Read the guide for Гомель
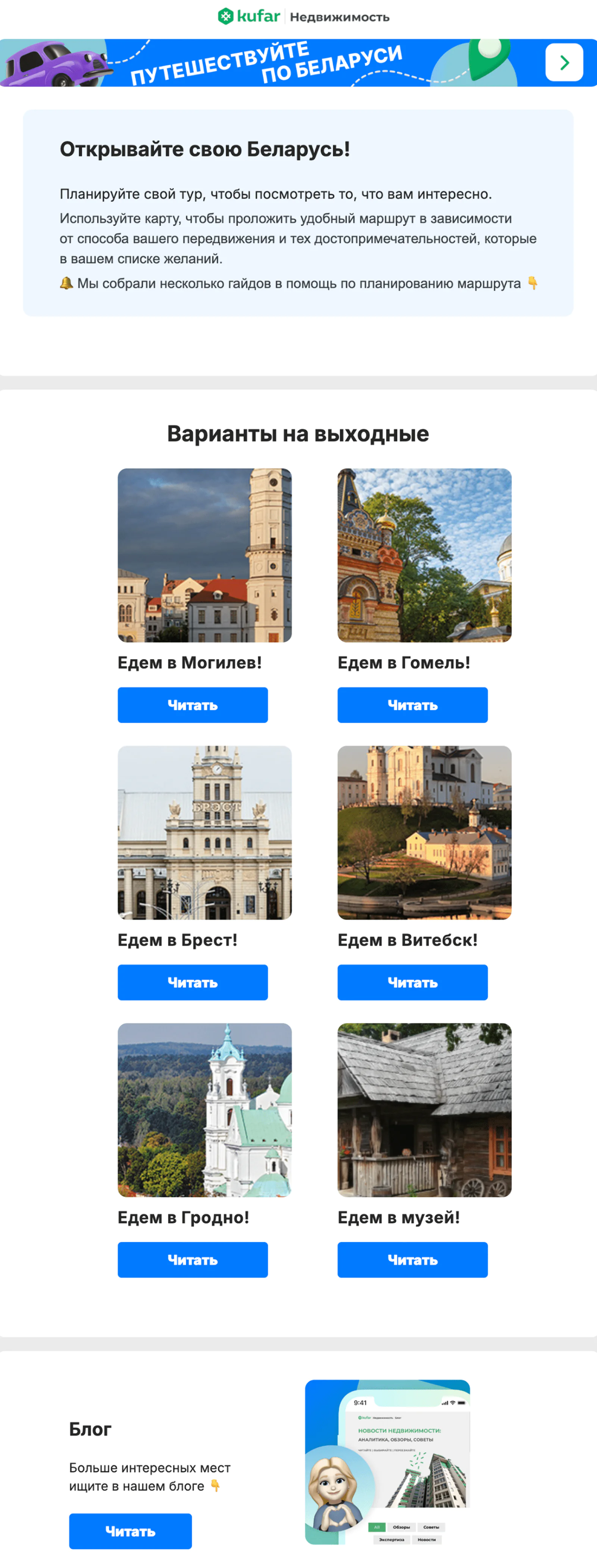Viewport: 597px width, 1568px height. click(412, 705)
